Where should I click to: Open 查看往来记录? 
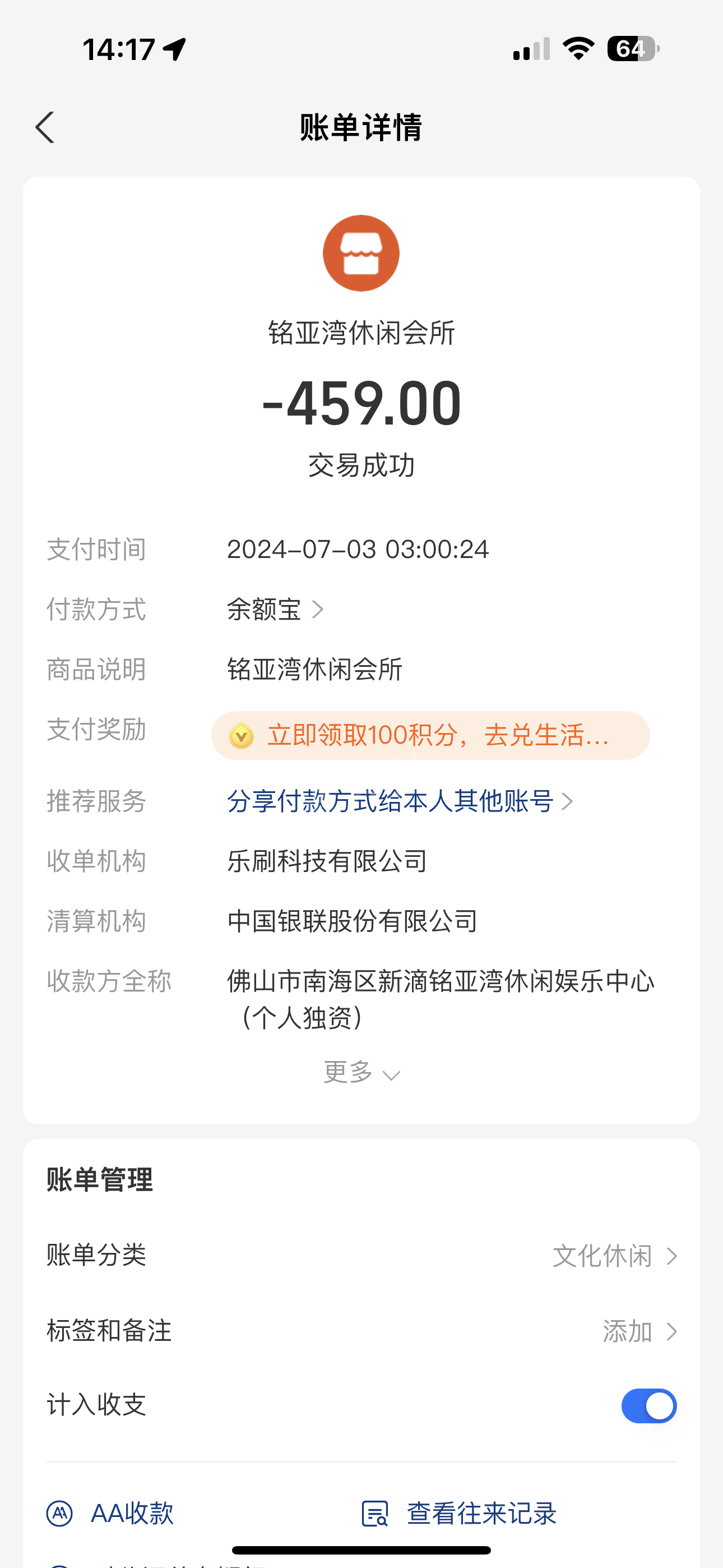point(460,1514)
